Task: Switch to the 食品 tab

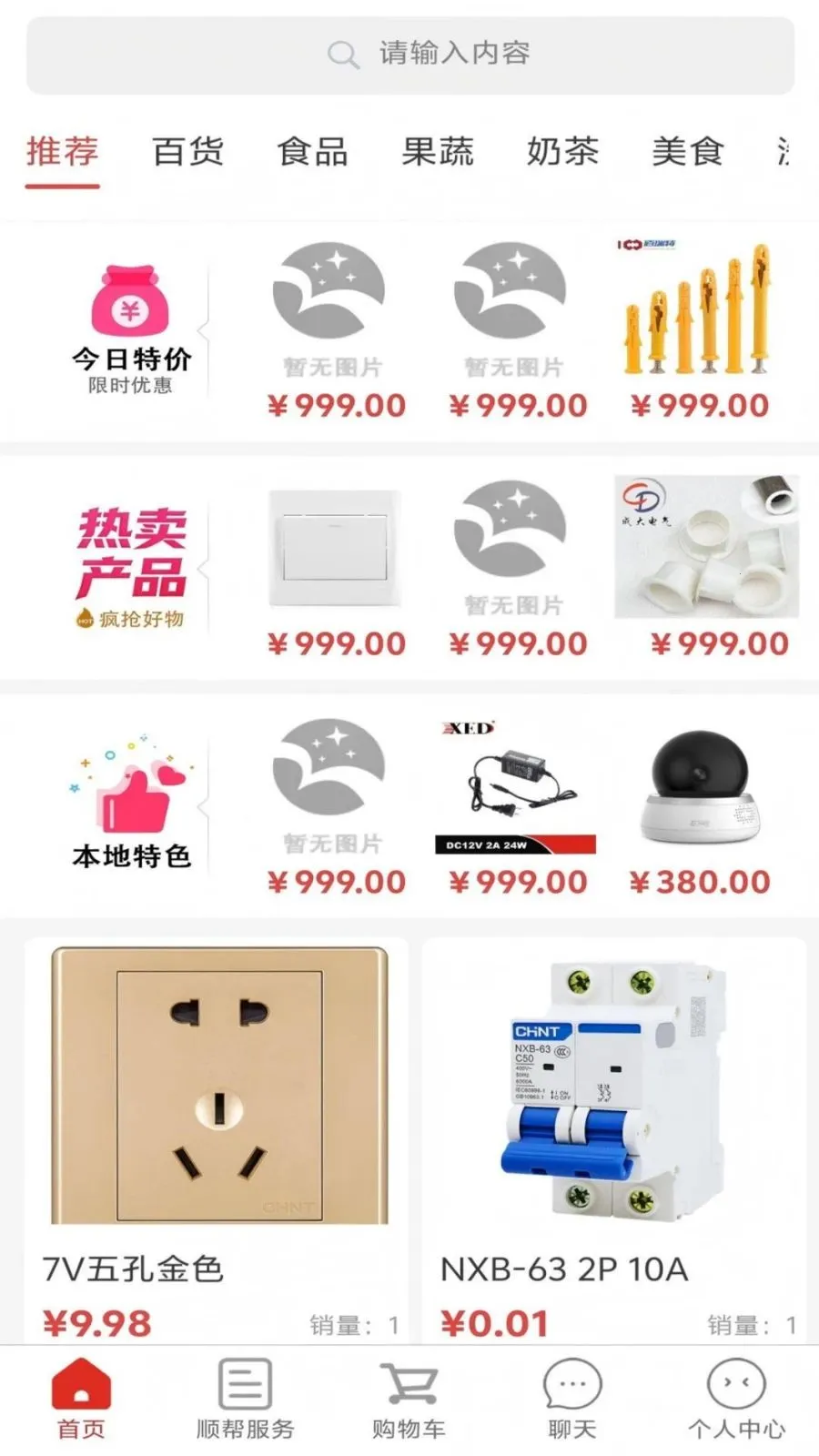Action: tap(312, 151)
